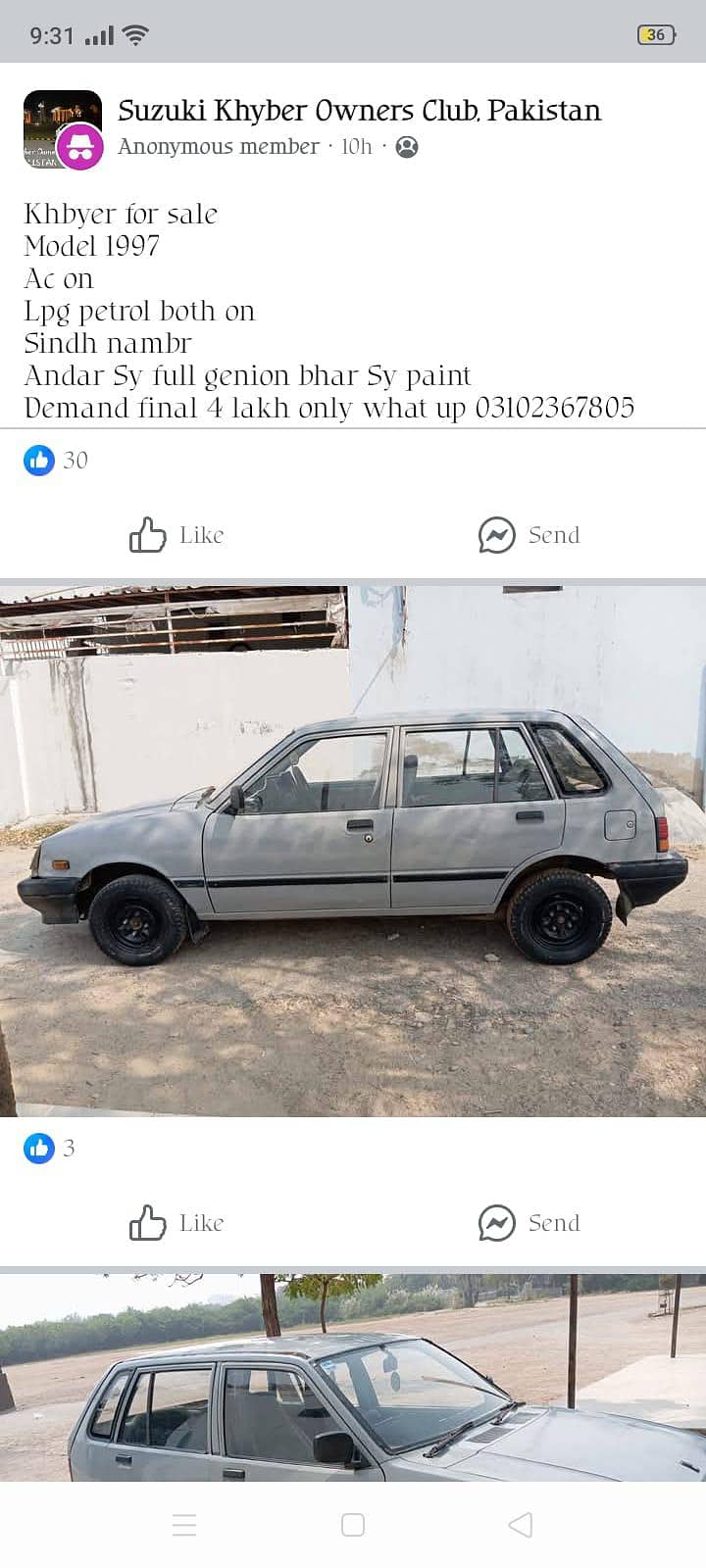Tap the Wi-Fi icon in the status bar
The height and width of the screenshot is (1568, 706).
pyautogui.click(x=134, y=32)
